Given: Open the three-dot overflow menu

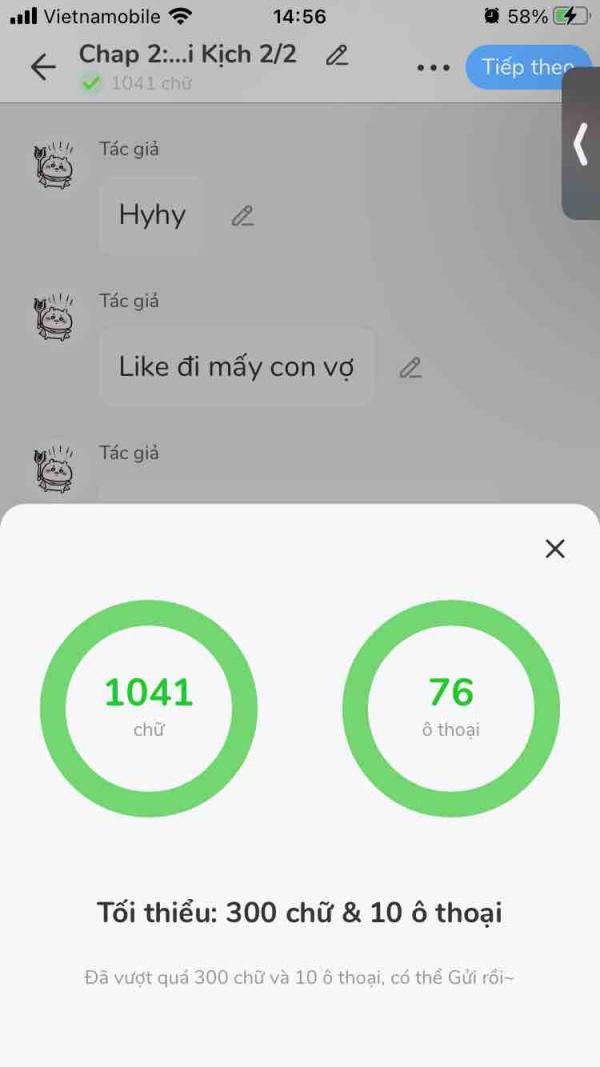Looking at the screenshot, I should pos(433,67).
